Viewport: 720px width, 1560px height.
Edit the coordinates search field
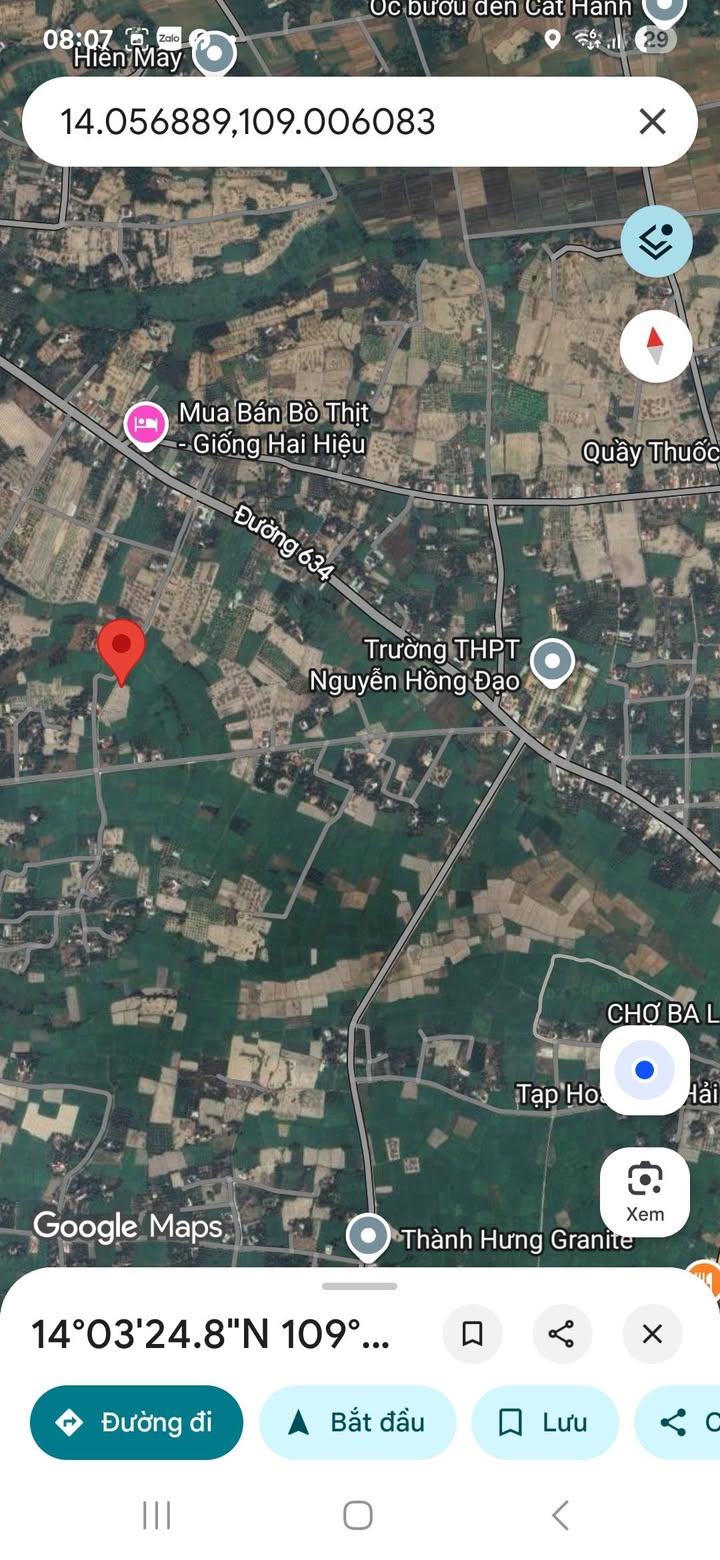330,122
